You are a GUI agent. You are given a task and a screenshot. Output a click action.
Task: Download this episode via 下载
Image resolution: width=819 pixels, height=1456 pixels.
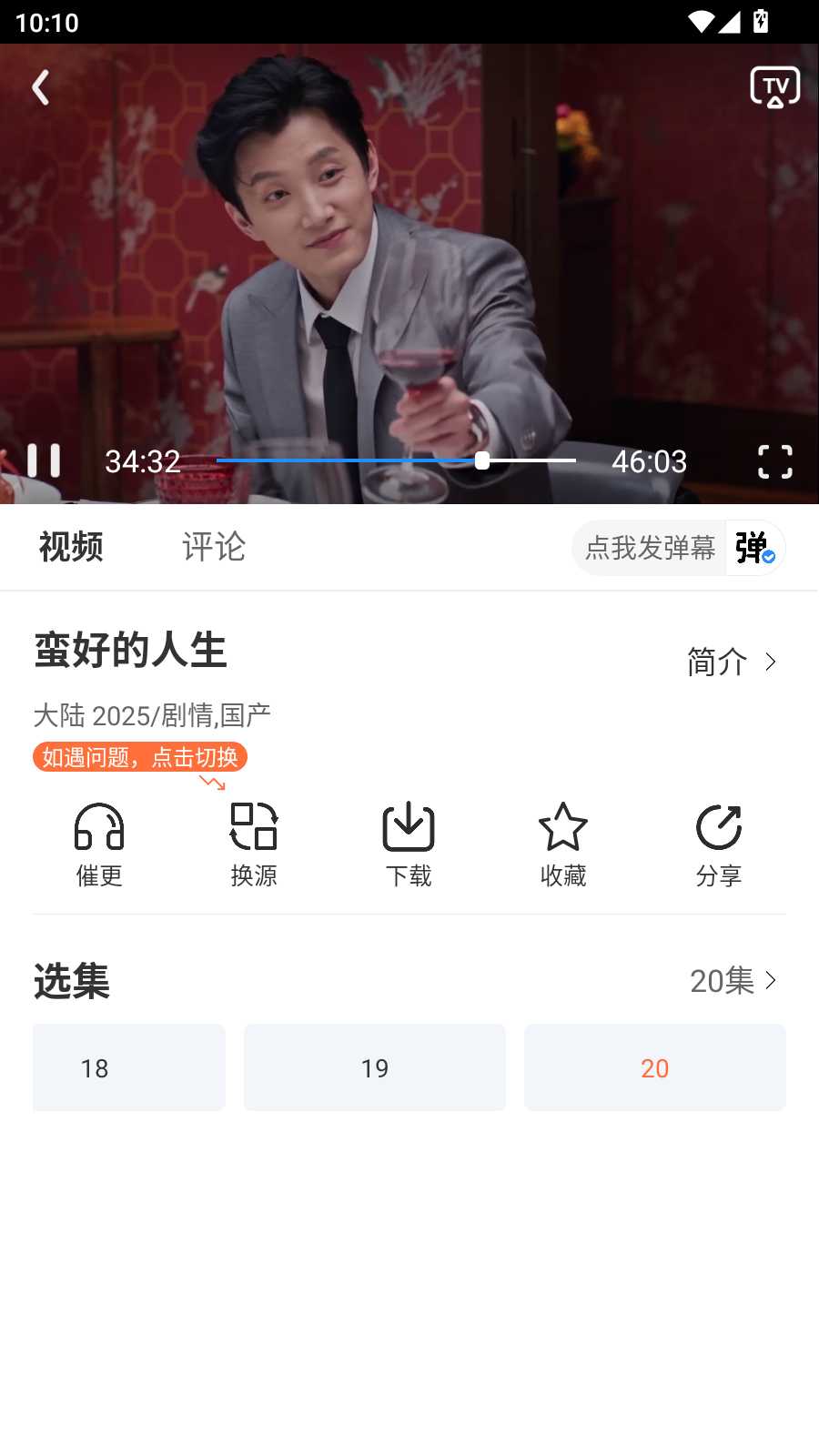click(409, 844)
